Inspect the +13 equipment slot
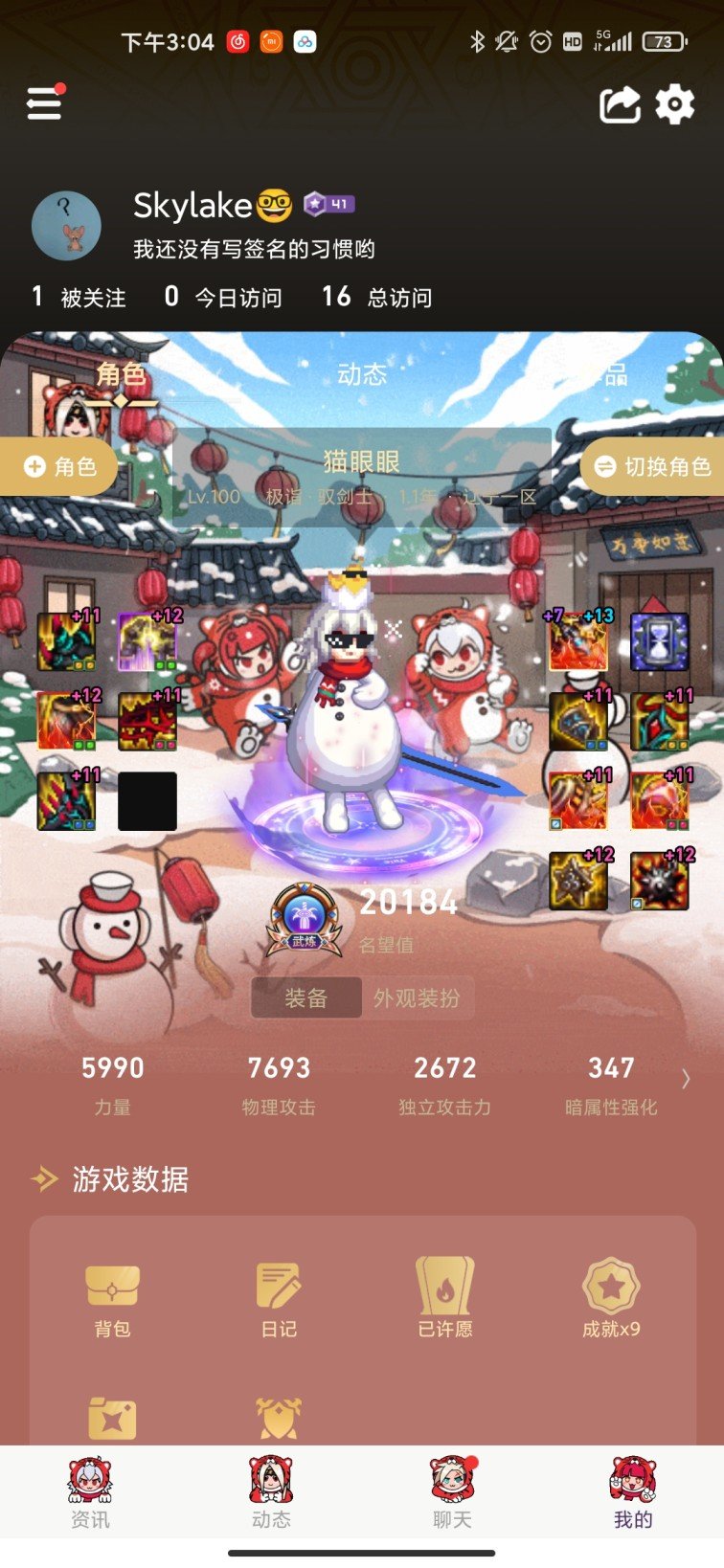Viewport: 724px width, 1568px height. (579, 640)
